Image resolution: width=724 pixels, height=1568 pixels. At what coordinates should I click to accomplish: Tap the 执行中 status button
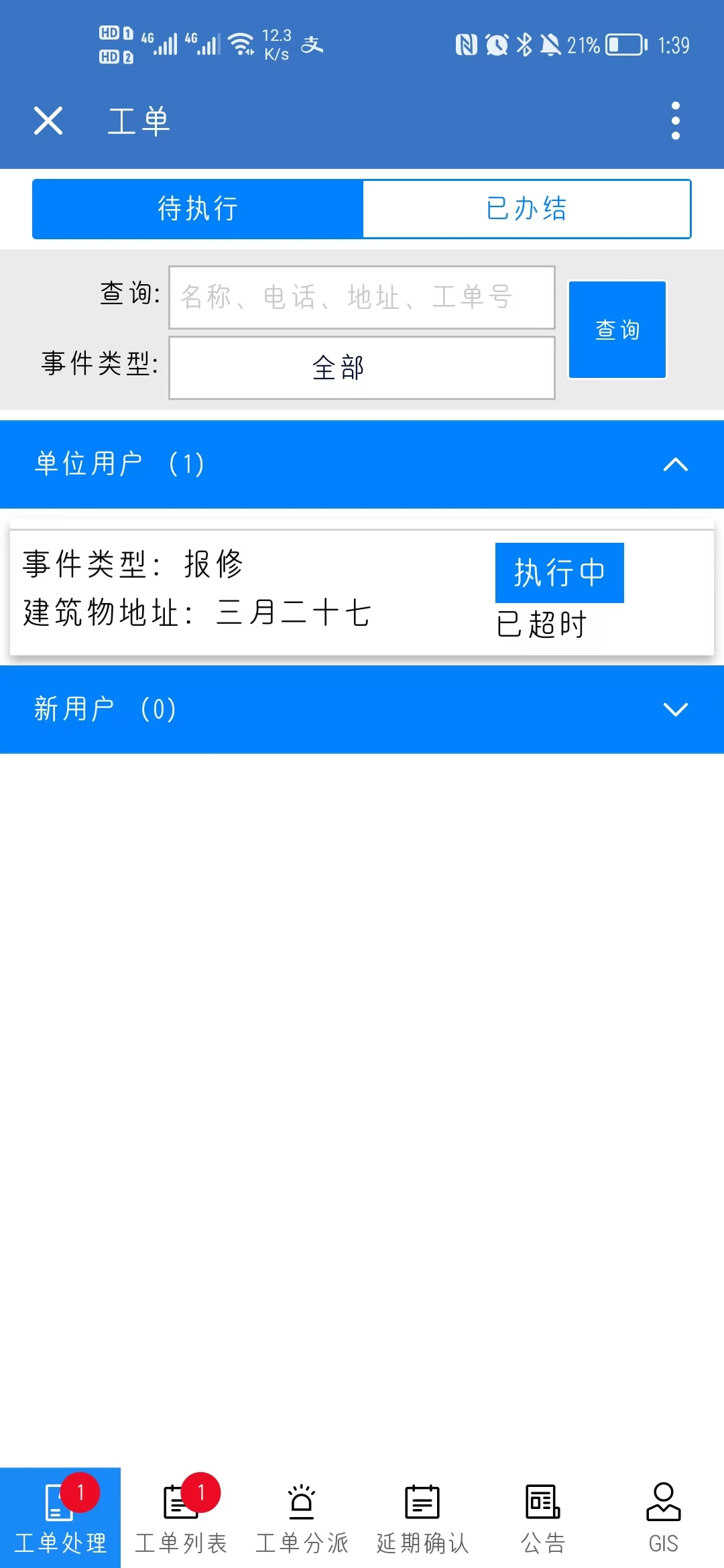coord(559,573)
